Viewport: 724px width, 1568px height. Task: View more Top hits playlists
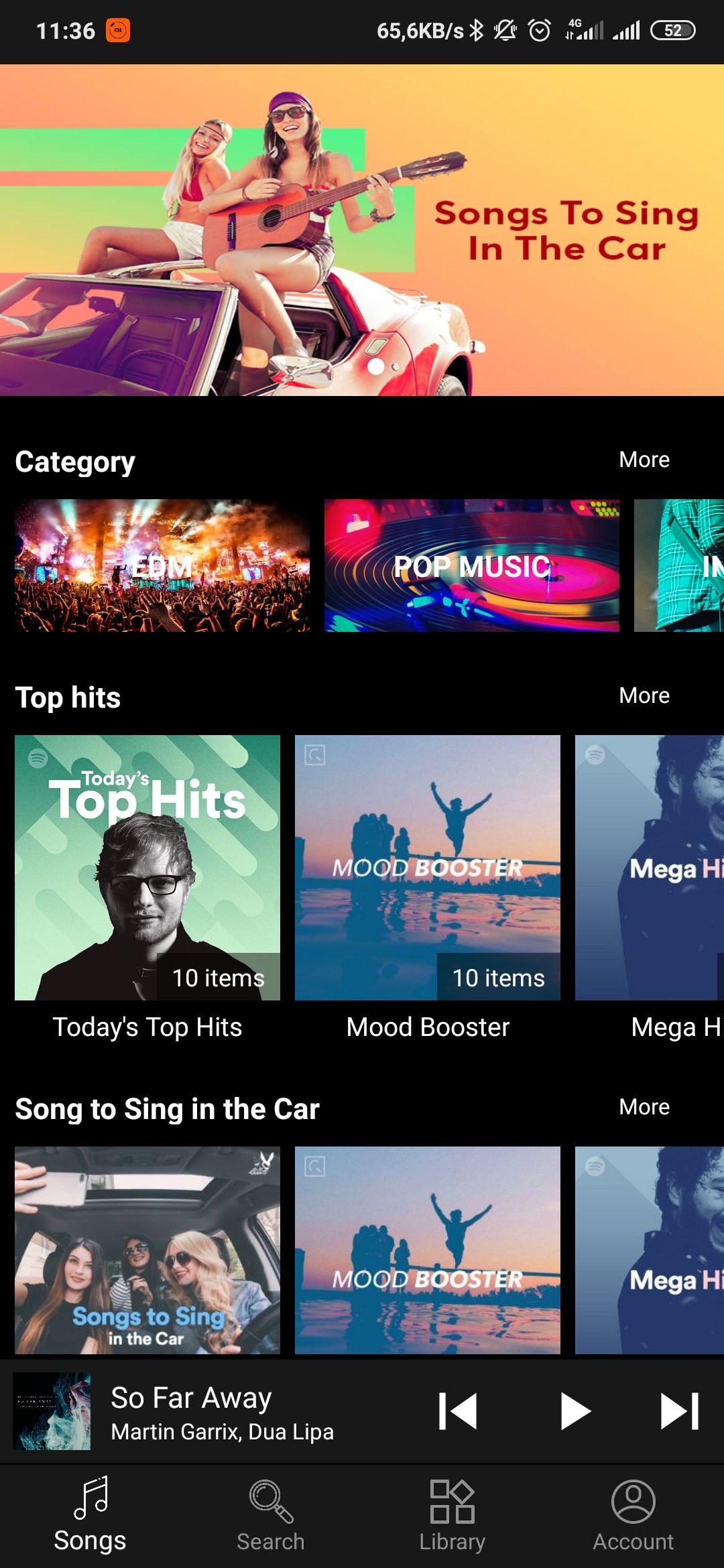point(644,696)
